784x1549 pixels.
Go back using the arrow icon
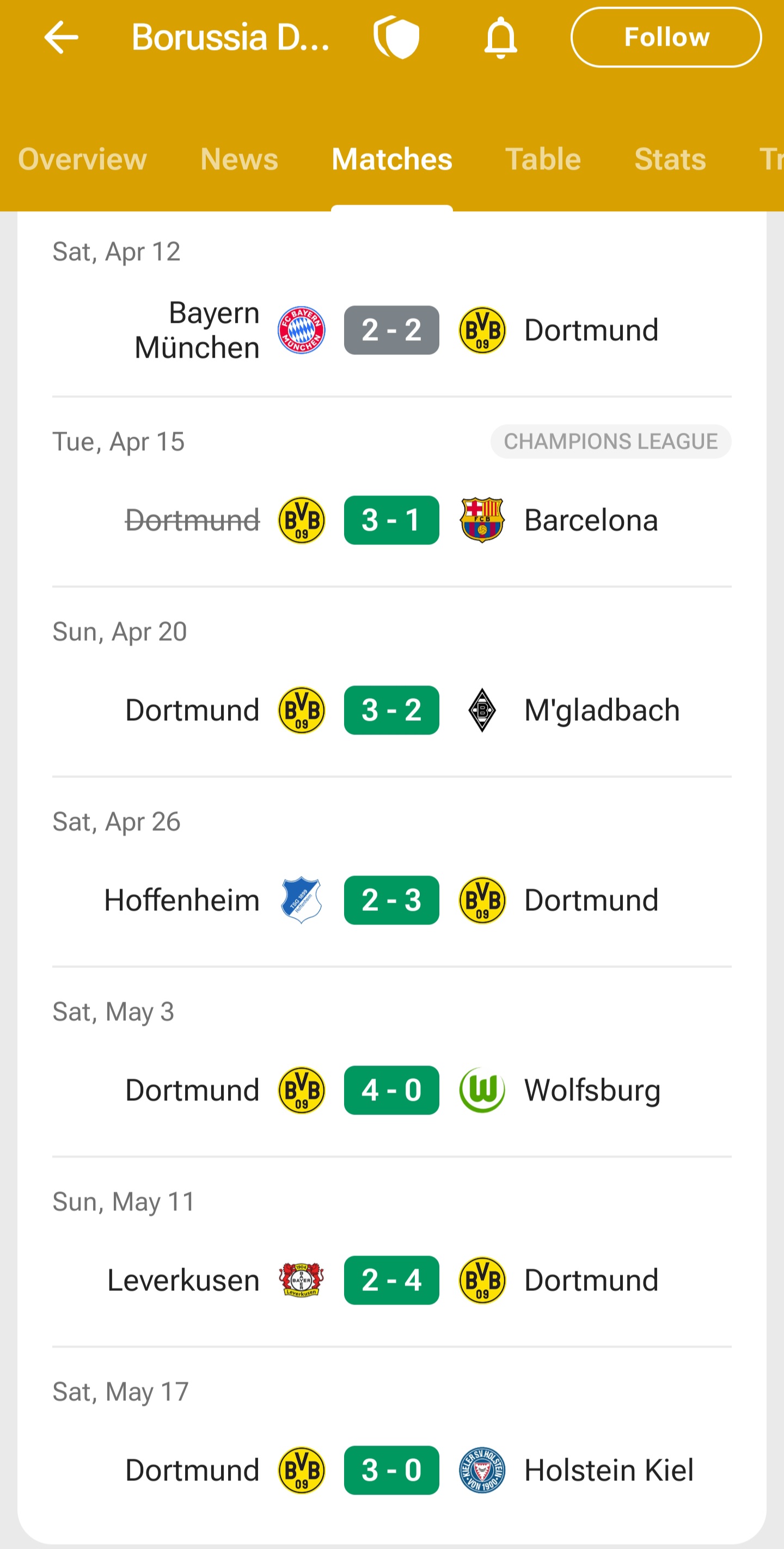pos(62,37)
